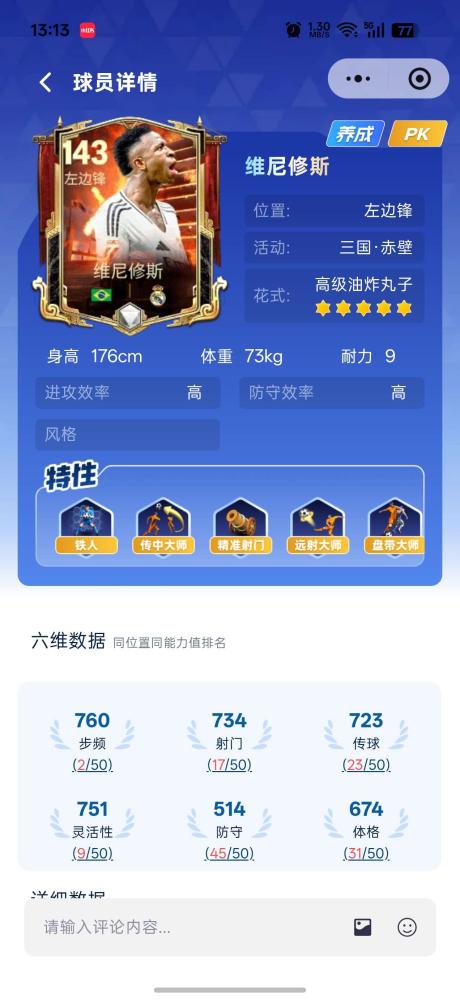View the 远射大师 trait

pos(318,527)
